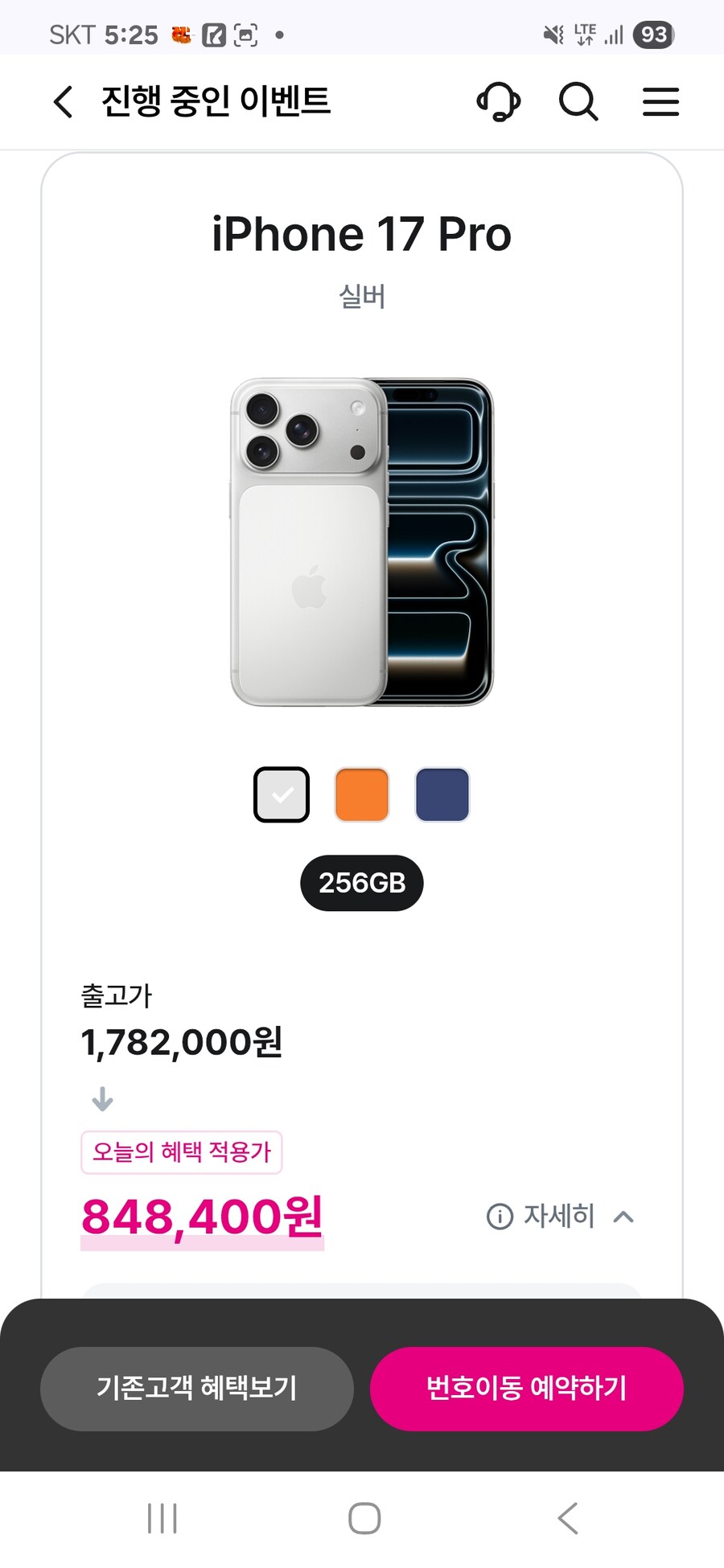Tap 기존고객 혜택보기 button
Viewport: 724px width, 1568px height.
[x=197, y=1388]
